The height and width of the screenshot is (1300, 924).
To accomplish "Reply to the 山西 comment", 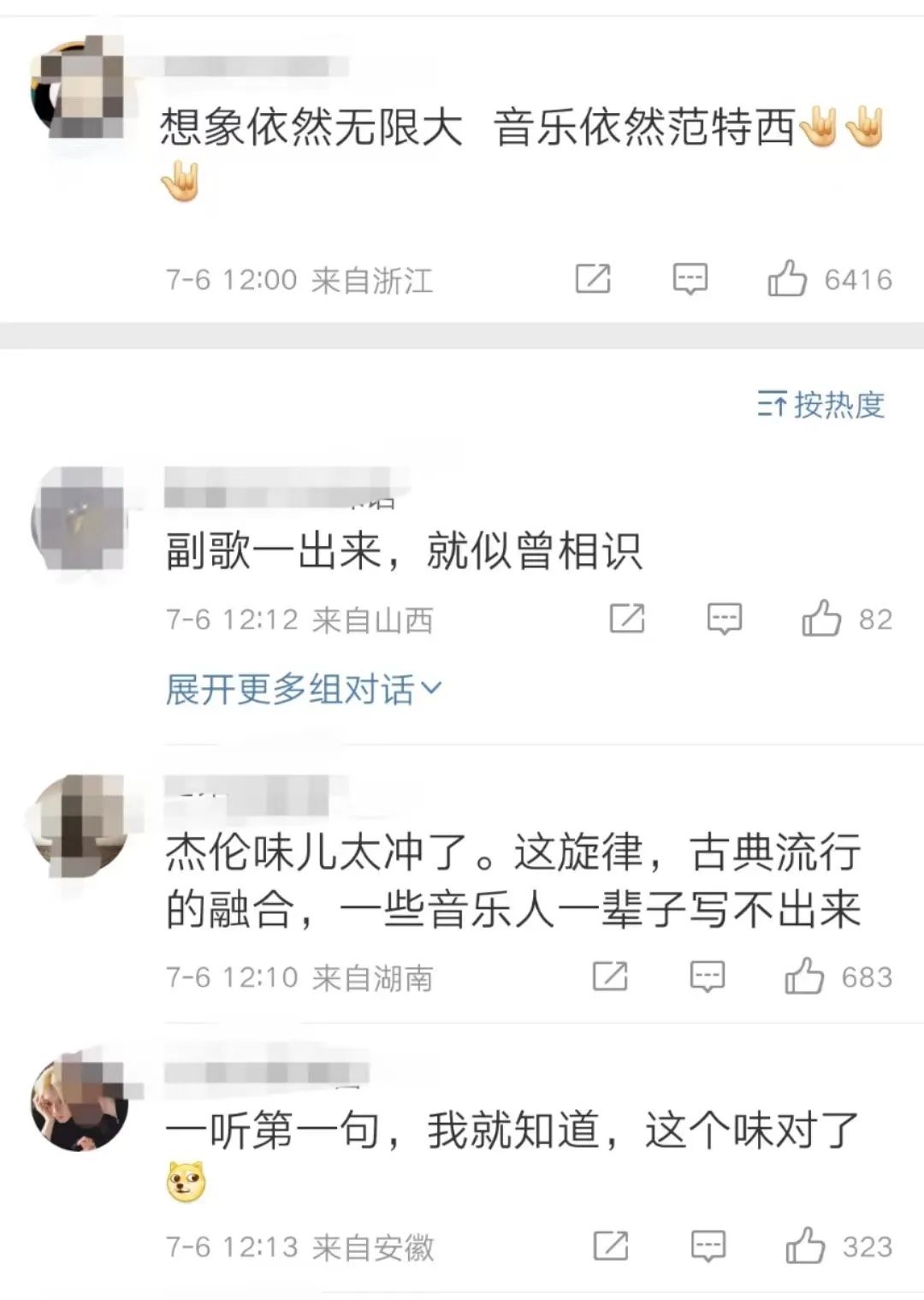I will click(x=724, y=618).
